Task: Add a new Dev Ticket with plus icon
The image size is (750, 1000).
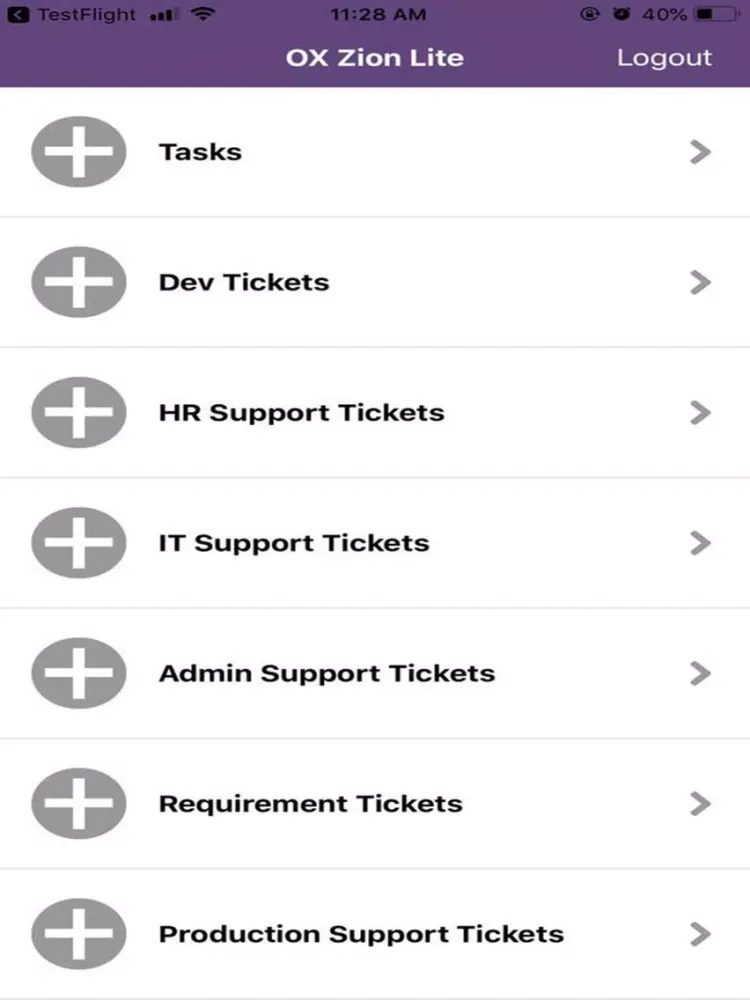Action: tap(79, 282)
